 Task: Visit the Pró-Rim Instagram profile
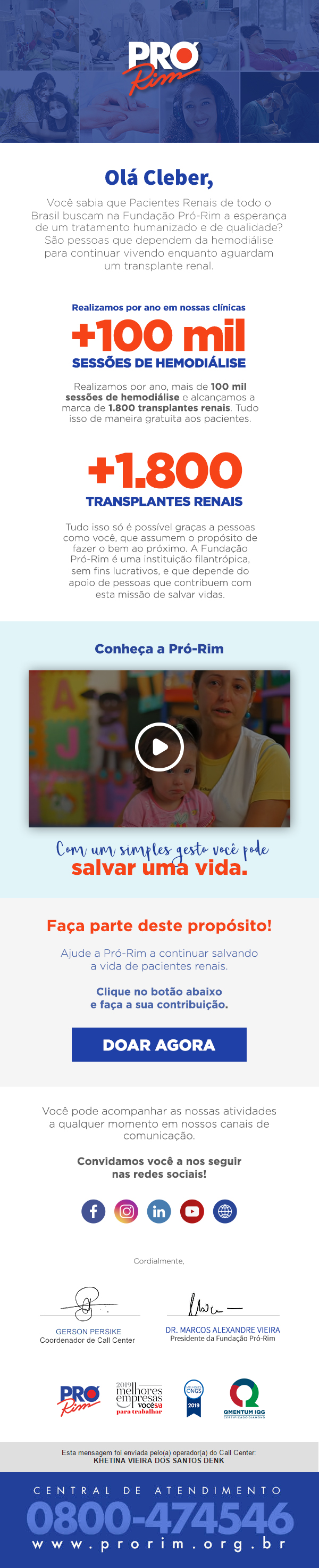[127, 1211]
